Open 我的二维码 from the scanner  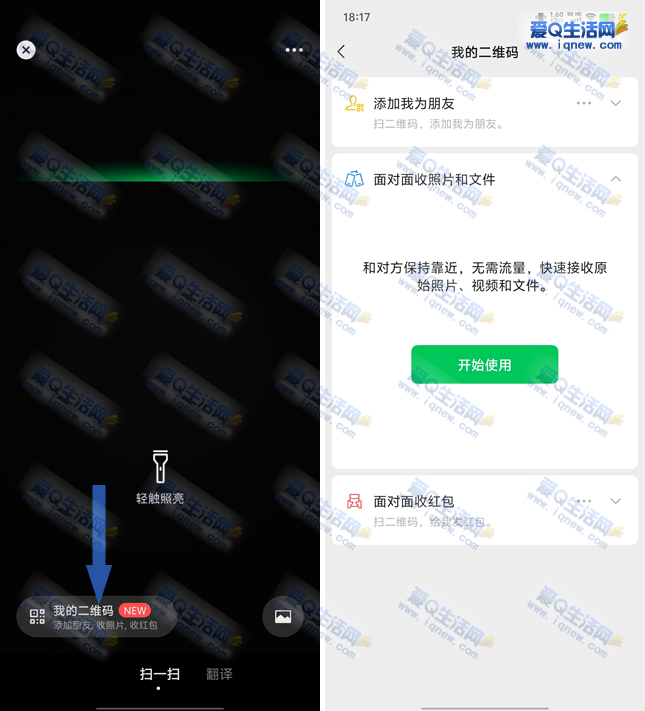[x=97, y=617]
